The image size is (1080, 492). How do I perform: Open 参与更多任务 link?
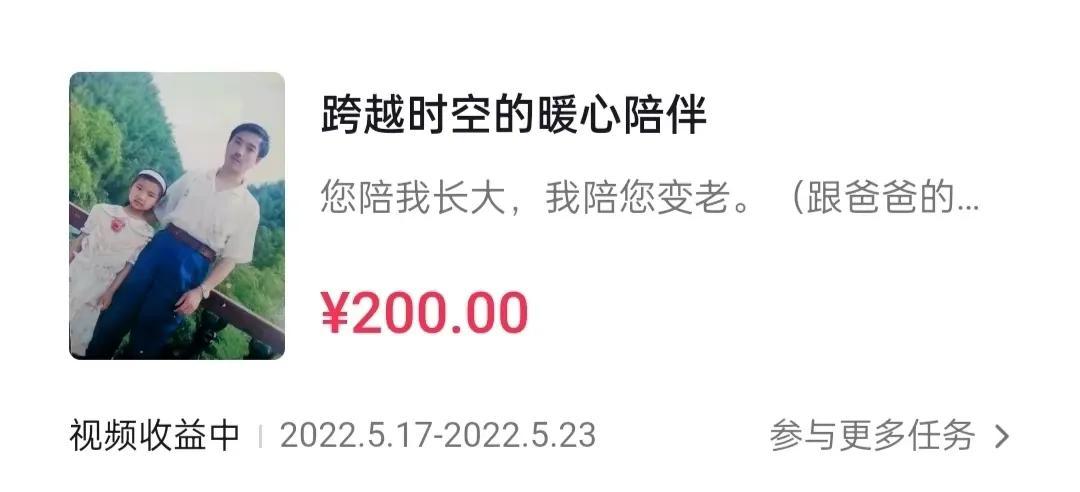889,435
